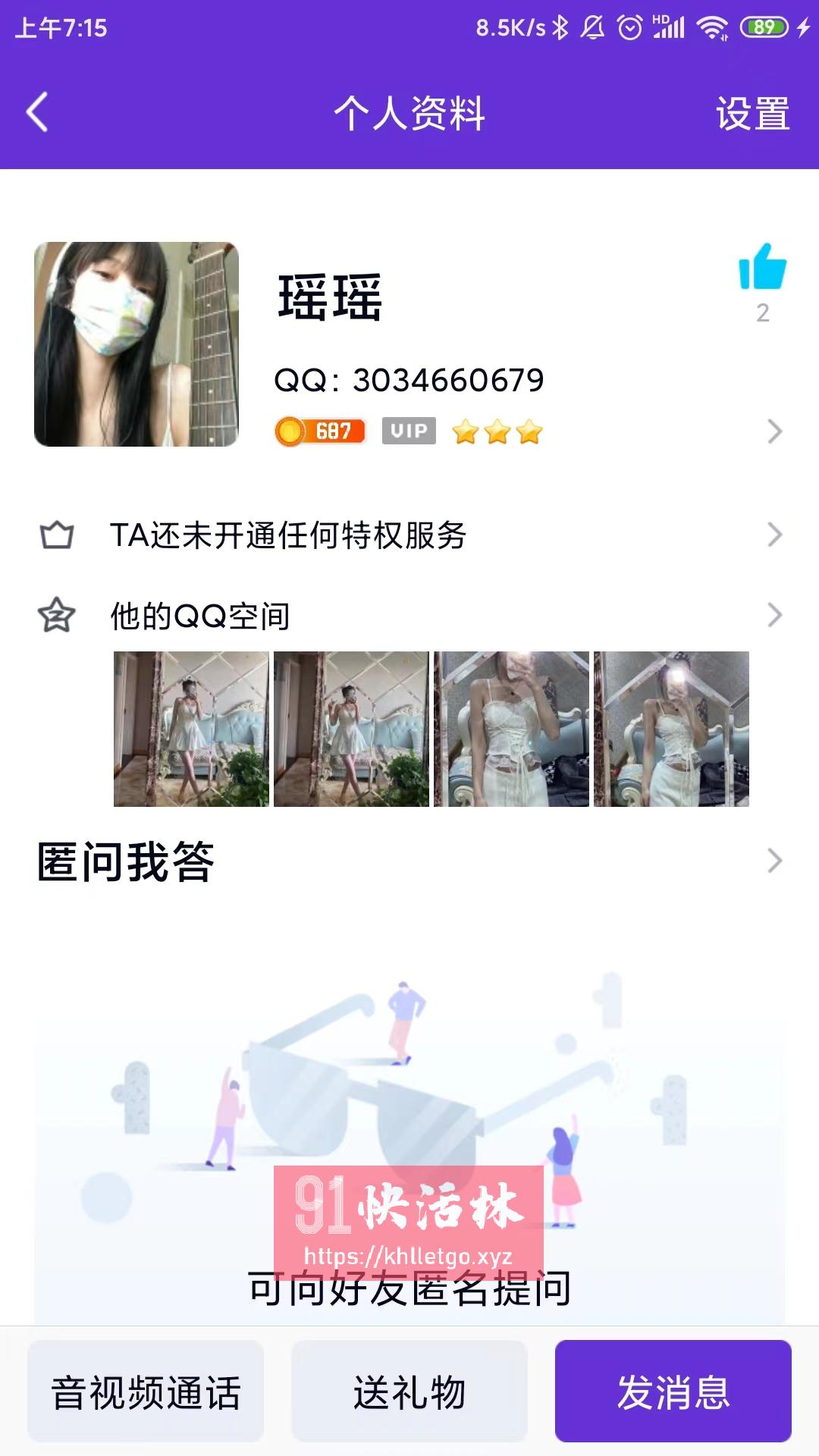This screenshot has width=819, height=1456.
Task: Navigate back with the arrow
Action: 36,112
